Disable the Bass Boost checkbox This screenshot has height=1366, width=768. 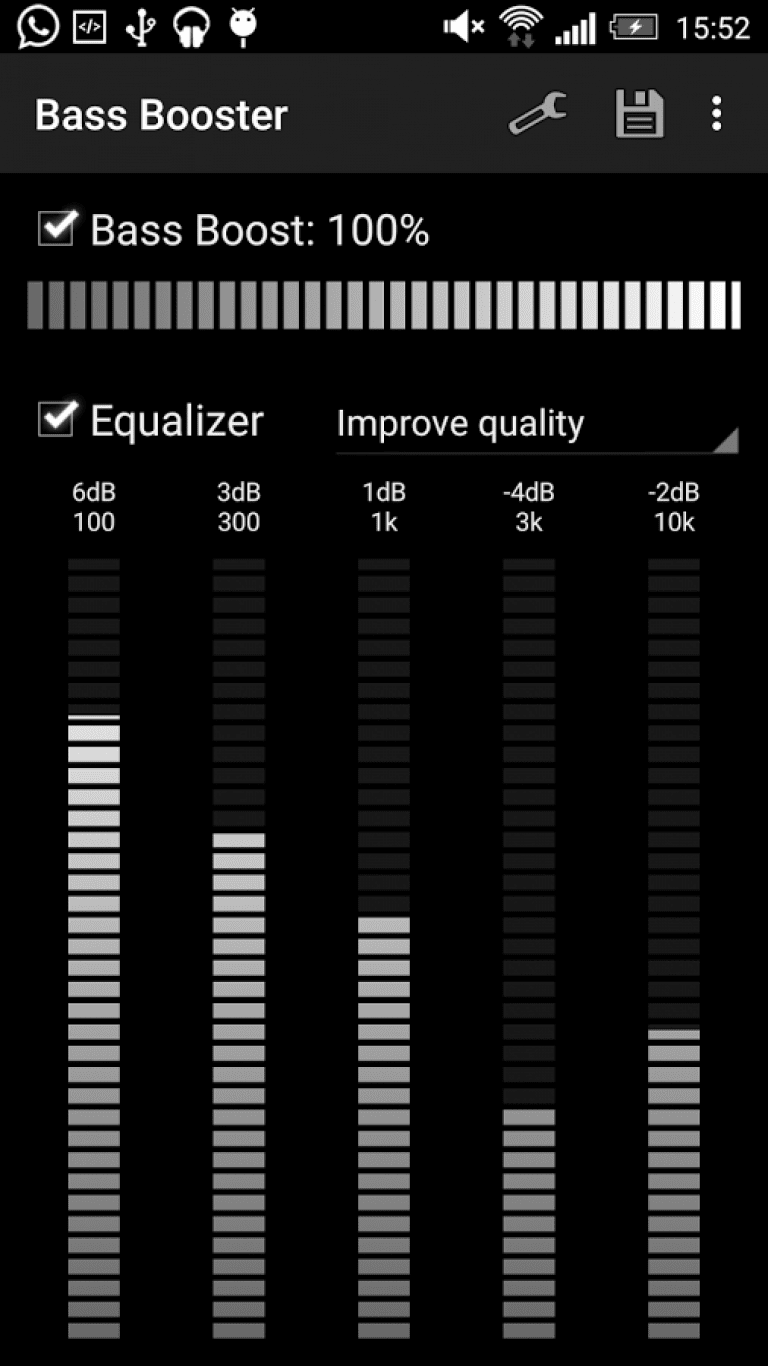click(x=55, y=229)
